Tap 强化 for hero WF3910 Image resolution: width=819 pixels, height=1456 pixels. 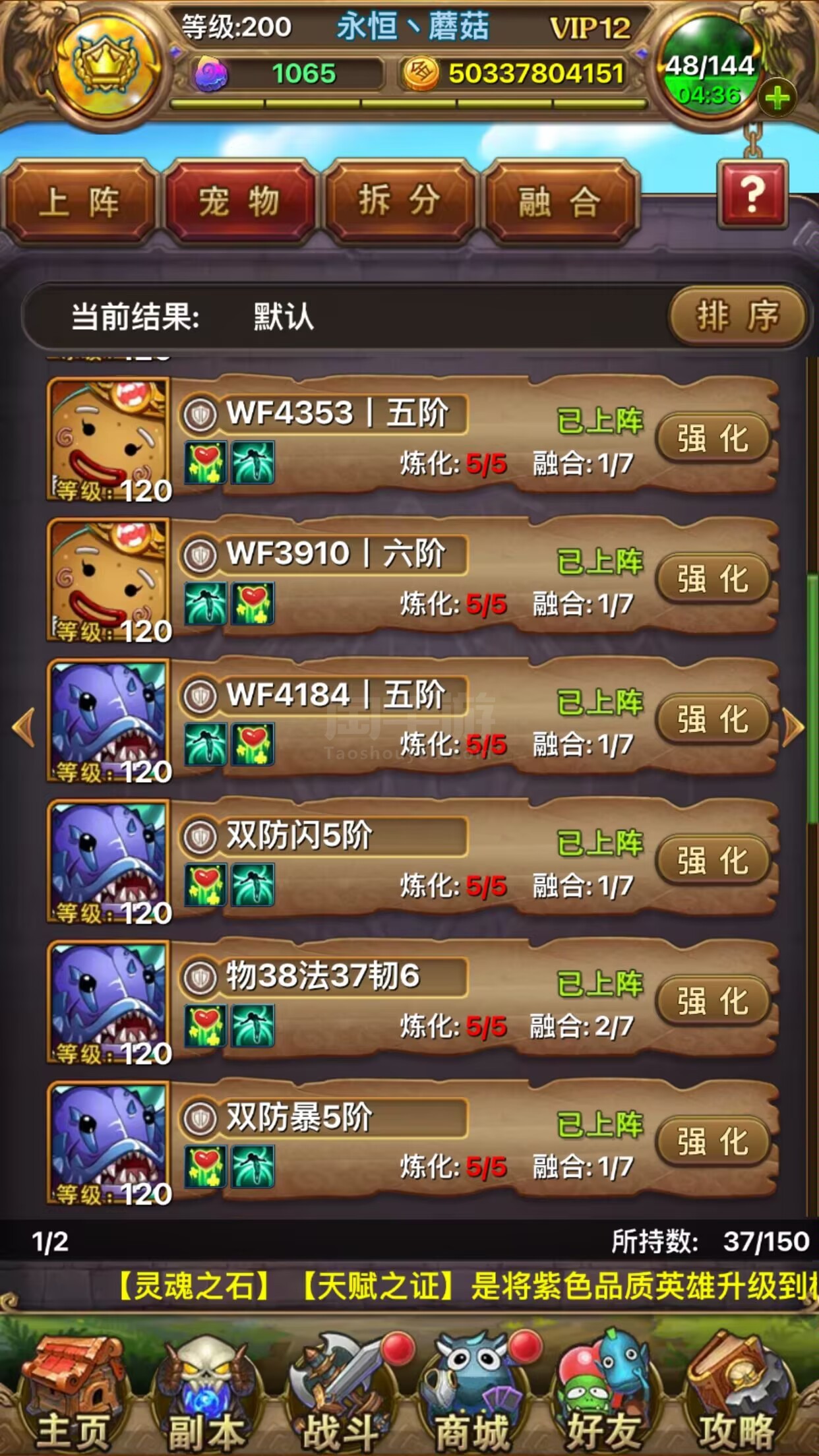(x=713, y=579)
